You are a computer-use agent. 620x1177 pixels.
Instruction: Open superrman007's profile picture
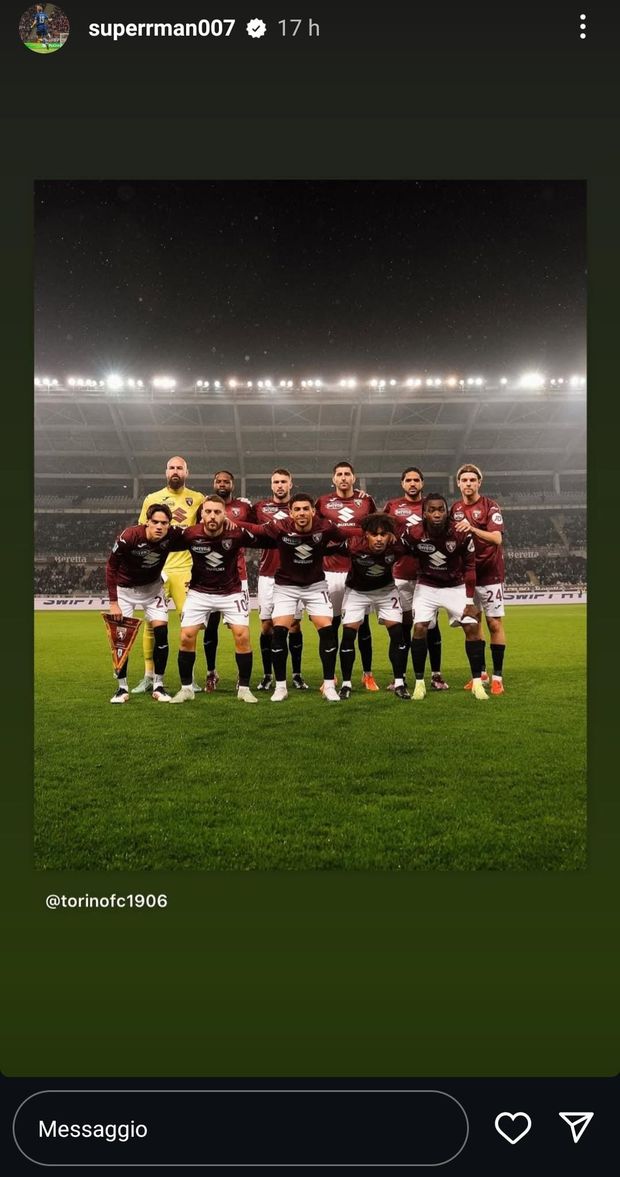pyautogui.click(x=44, y=28)
